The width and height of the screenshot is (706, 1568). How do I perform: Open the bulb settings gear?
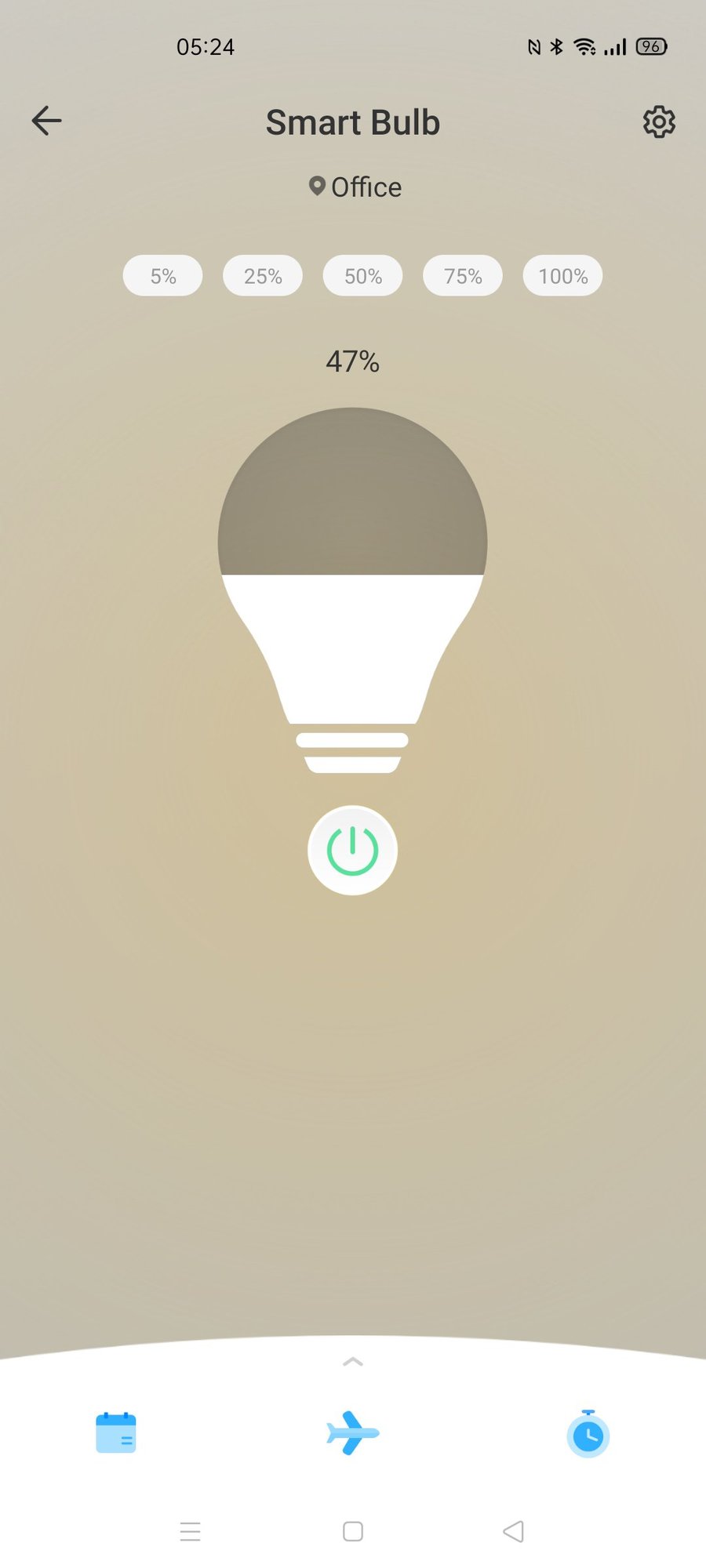659,122
